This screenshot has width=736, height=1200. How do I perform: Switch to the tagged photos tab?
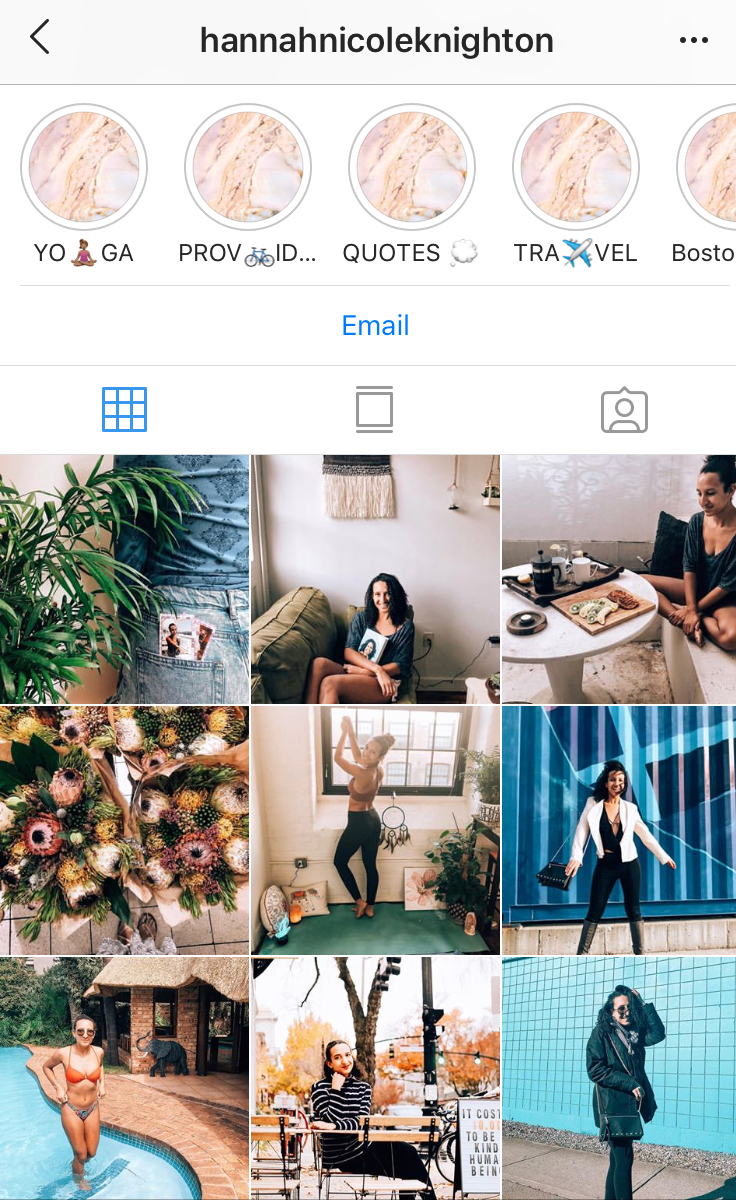[624, 410]
